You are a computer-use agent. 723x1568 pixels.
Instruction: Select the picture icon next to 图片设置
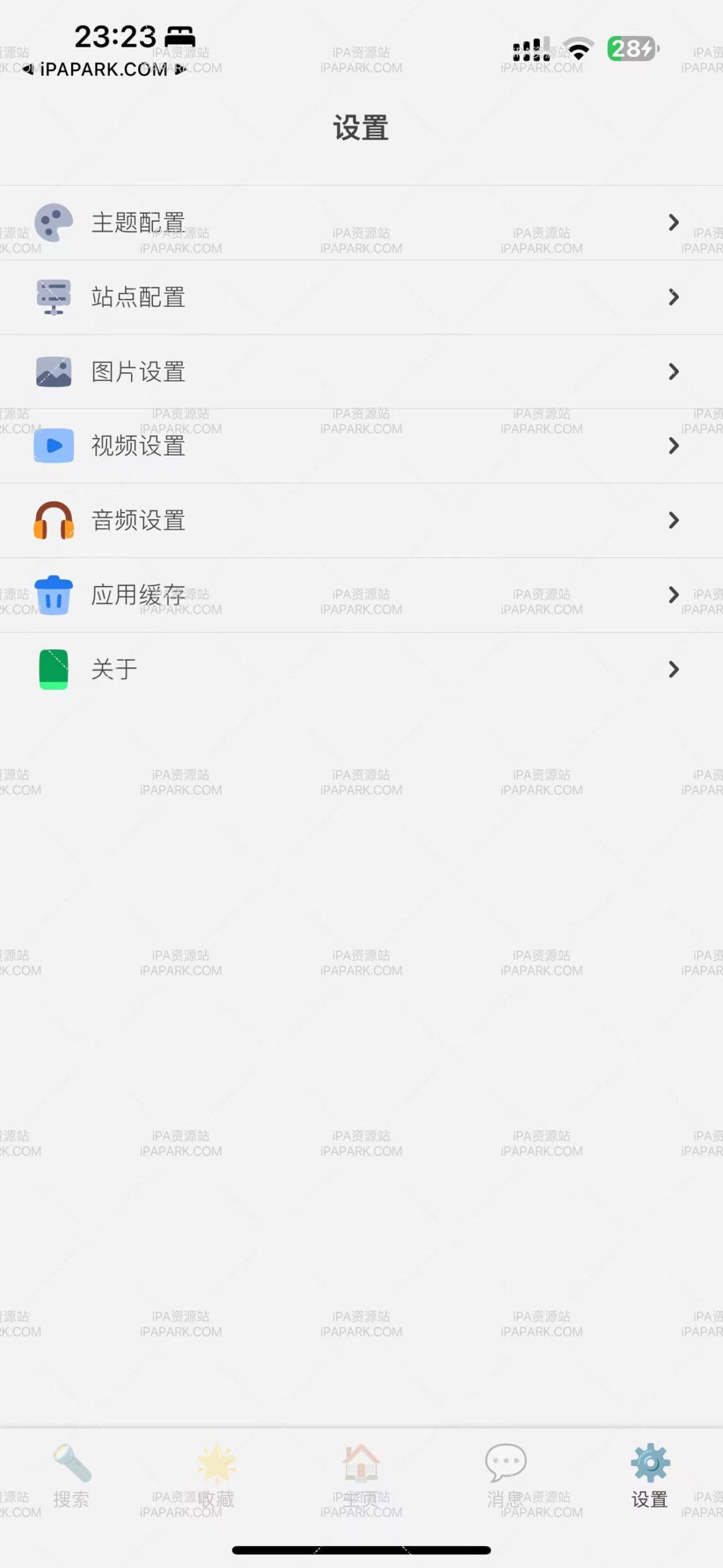[x=54, y=371]
